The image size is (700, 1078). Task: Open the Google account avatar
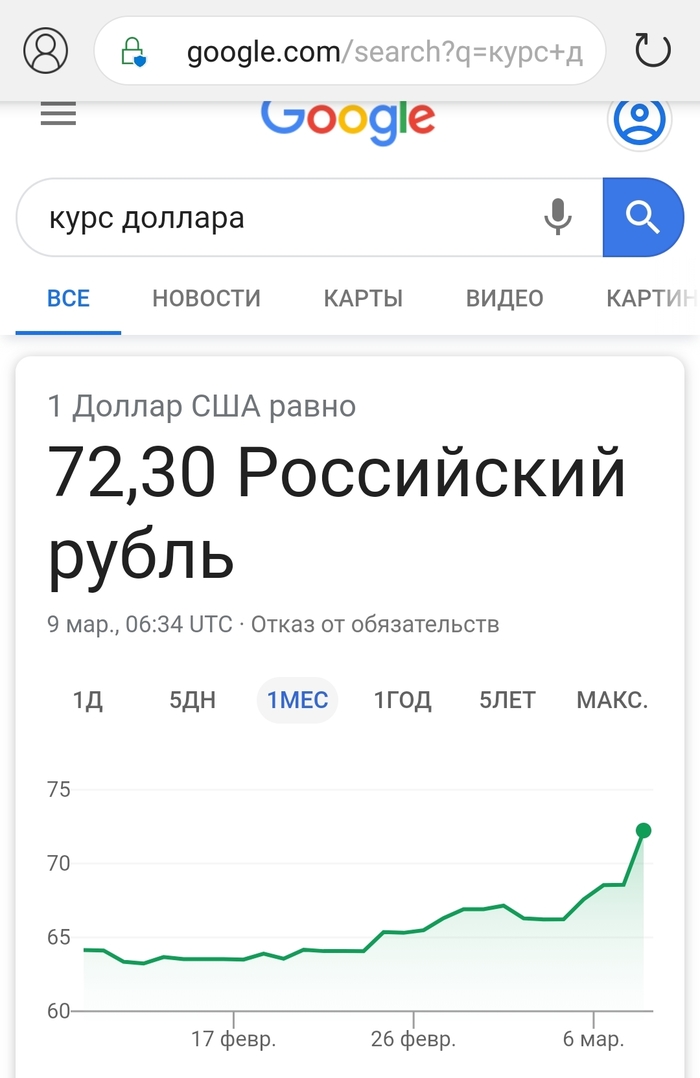pos(639,120)
